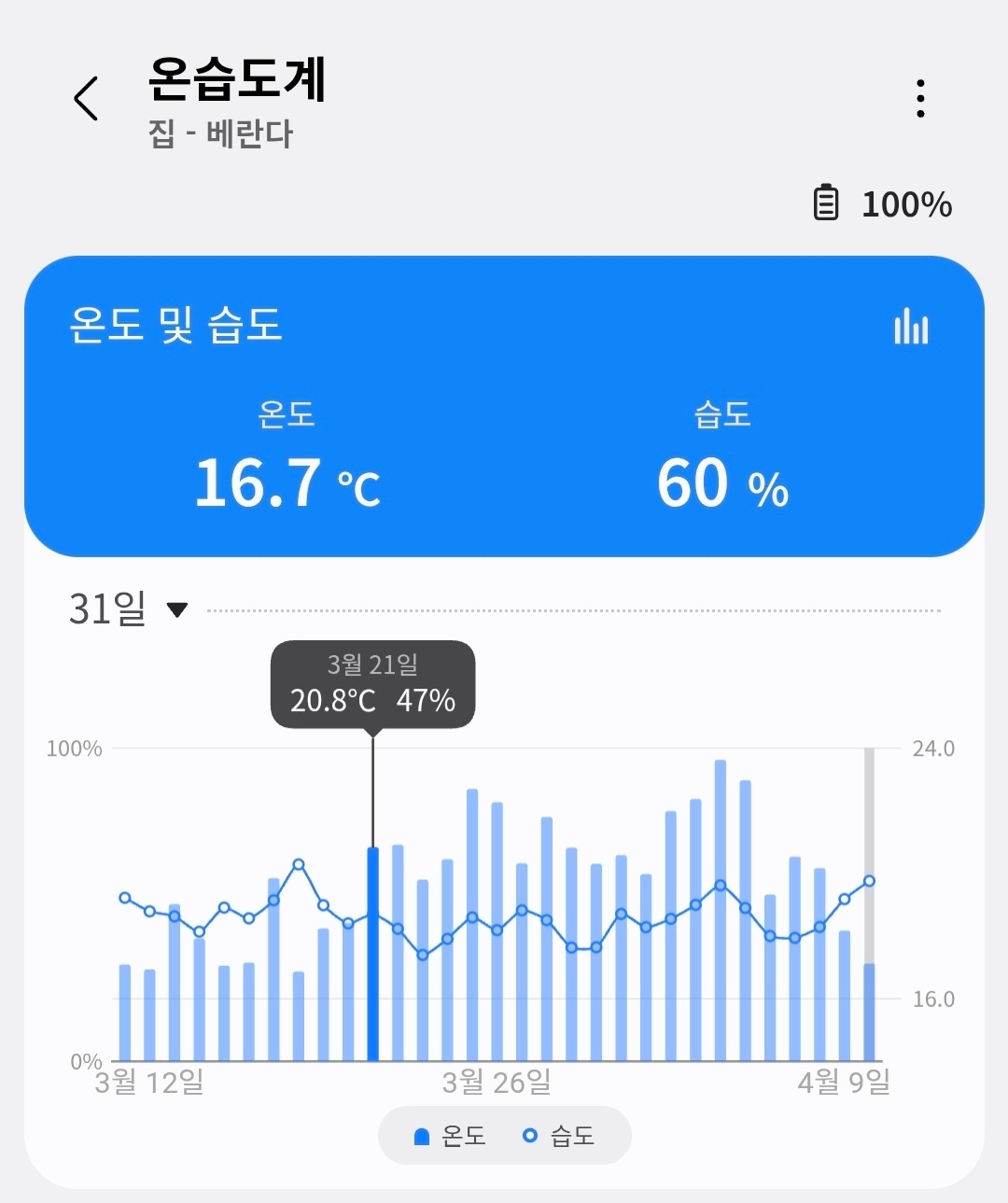
Task: Go back from the 온습도계 screen
Action: click(x=86, y=98)
